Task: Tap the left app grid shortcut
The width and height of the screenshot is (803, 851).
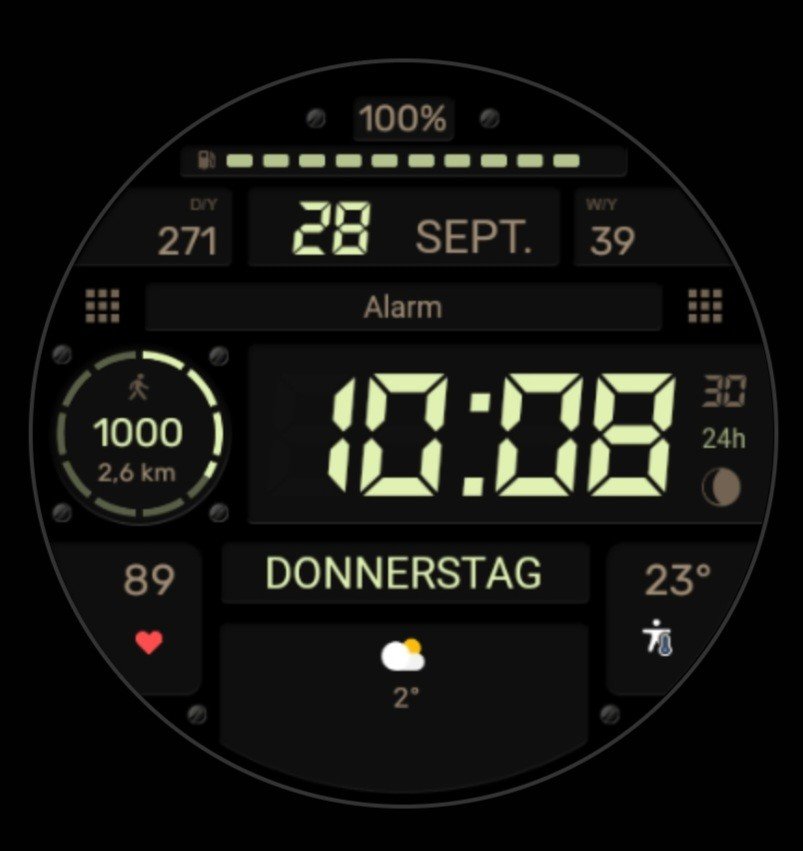Action: (x=102, y=306)
